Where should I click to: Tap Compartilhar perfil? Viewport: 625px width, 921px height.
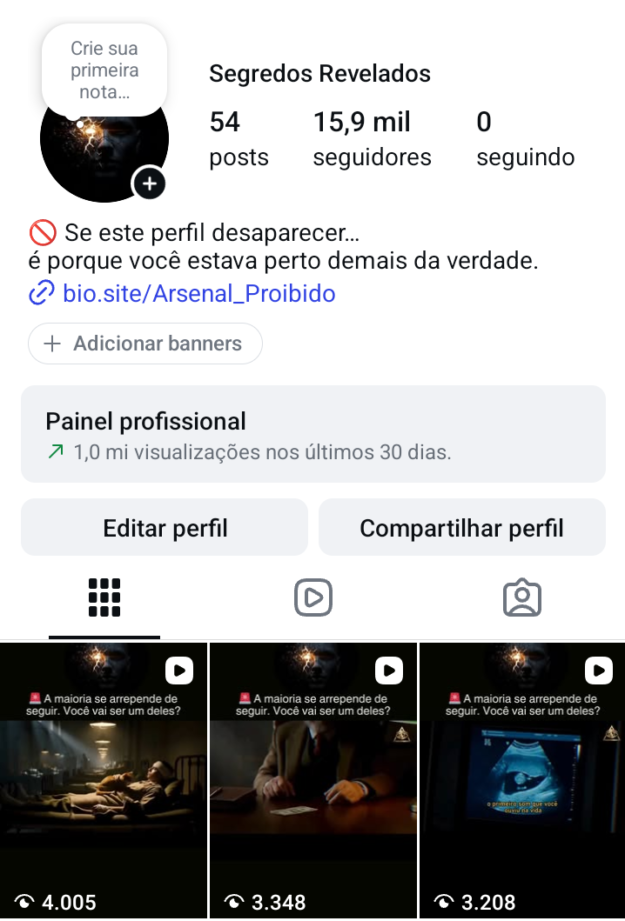(462, 527)
